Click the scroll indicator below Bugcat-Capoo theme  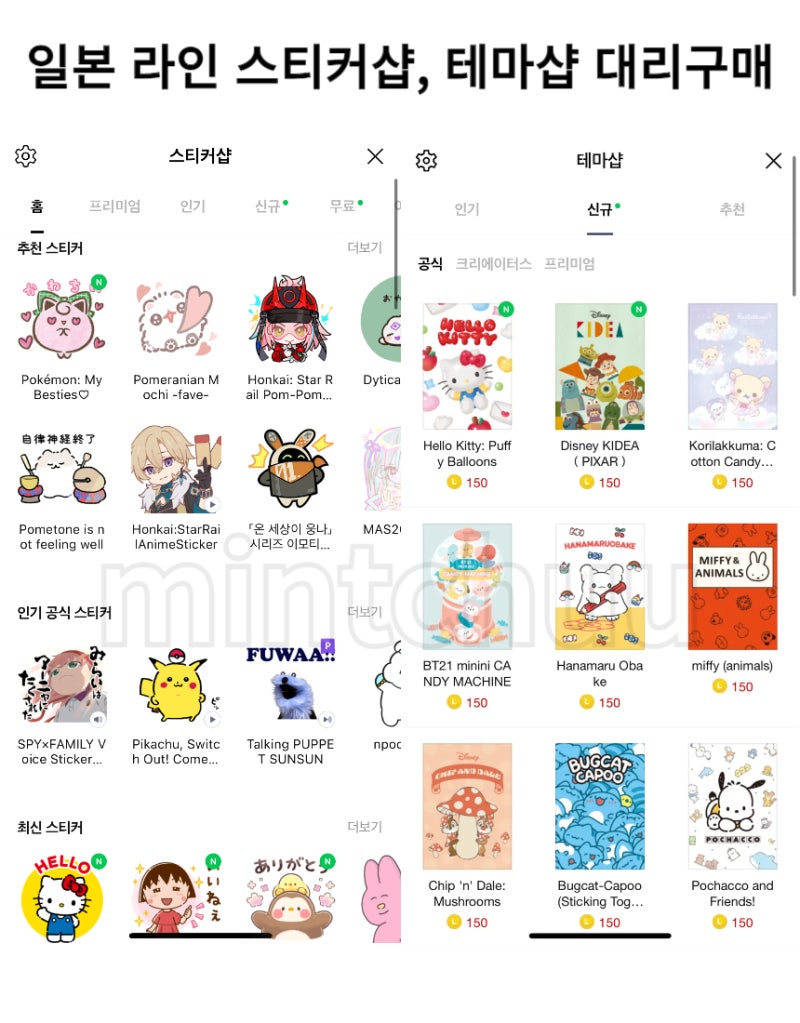coord(599,938)
